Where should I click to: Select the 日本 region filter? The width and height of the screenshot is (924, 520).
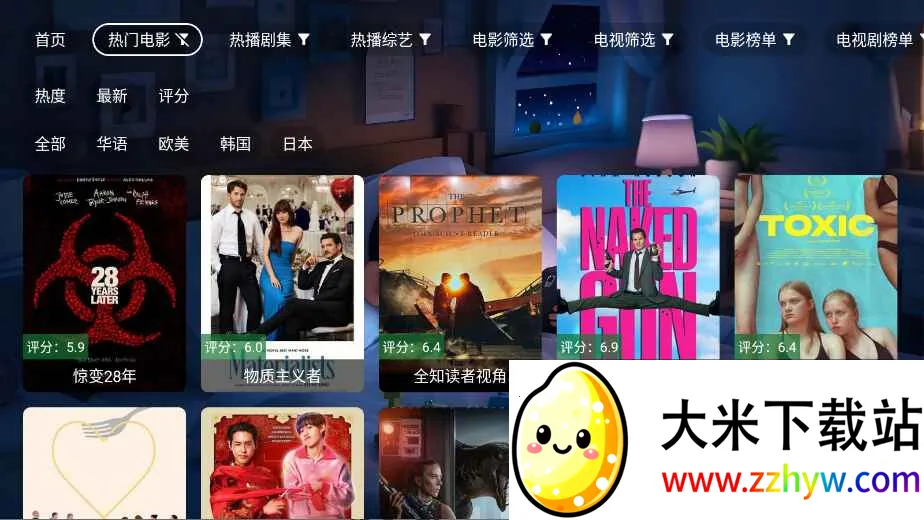[x=298, y=144]
